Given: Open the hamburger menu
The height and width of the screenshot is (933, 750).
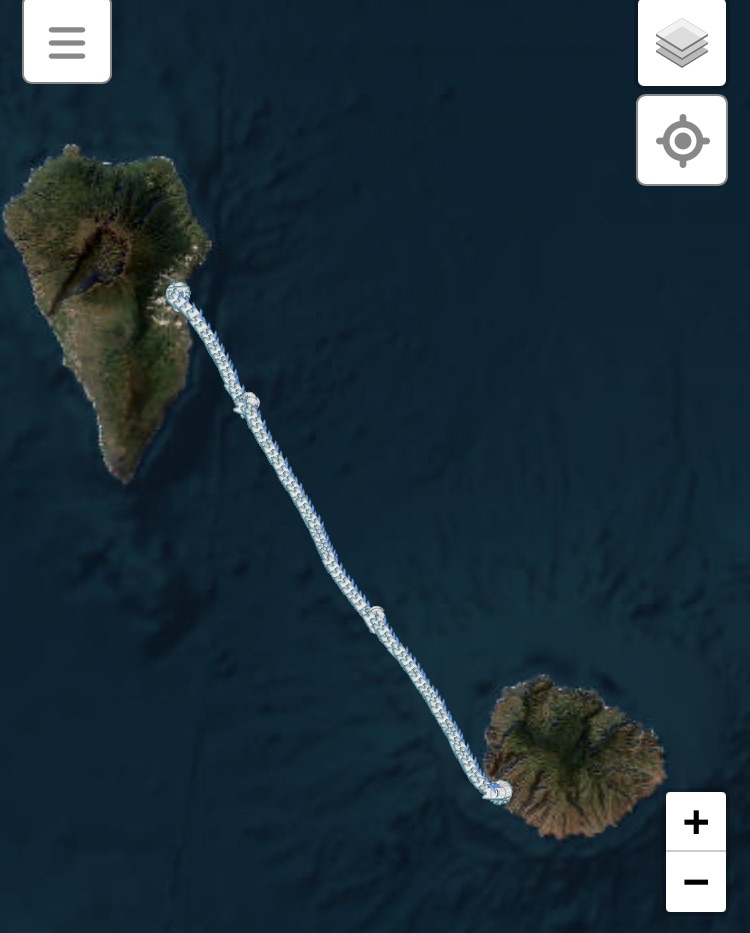Looking at the screenshot, I should [x=67, y=42].
